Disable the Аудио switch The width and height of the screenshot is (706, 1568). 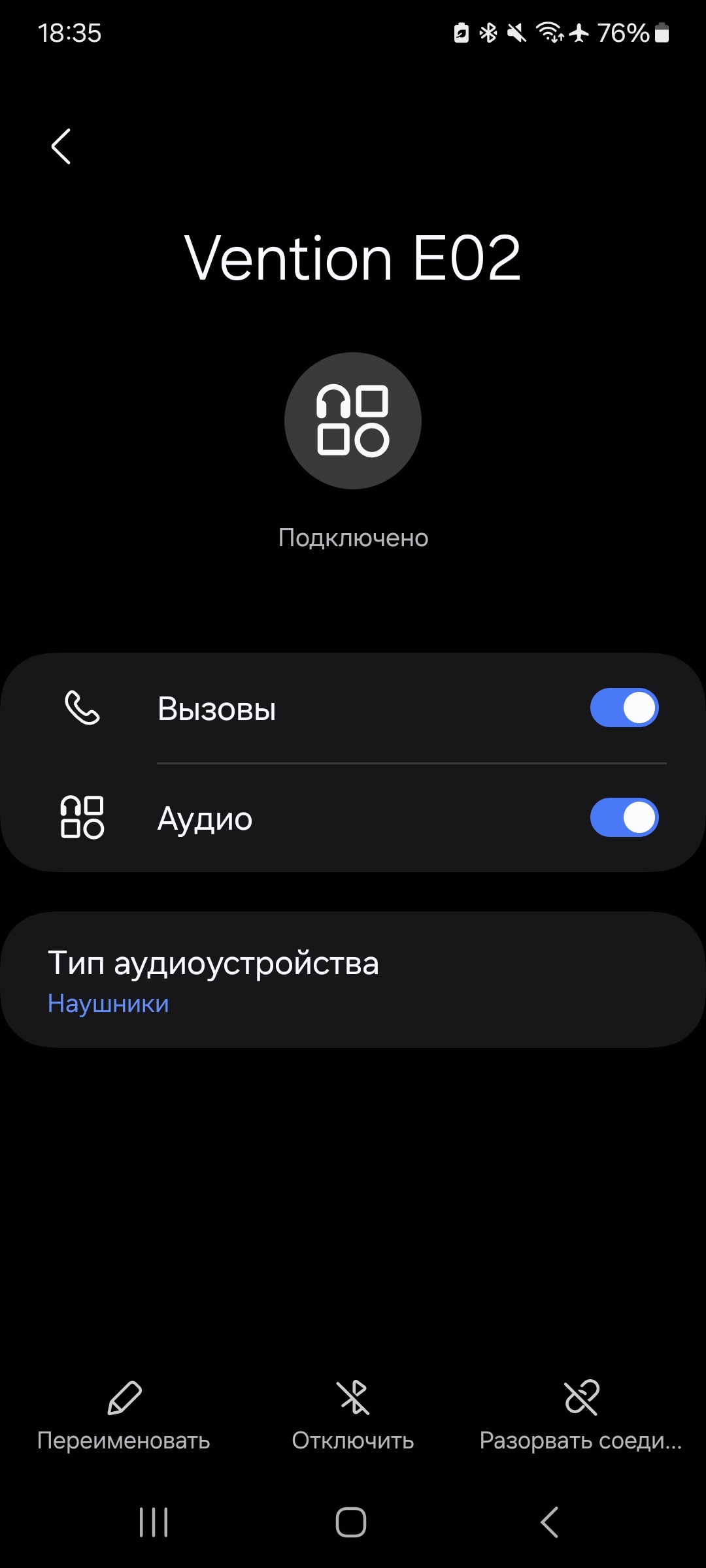(624, 817)
